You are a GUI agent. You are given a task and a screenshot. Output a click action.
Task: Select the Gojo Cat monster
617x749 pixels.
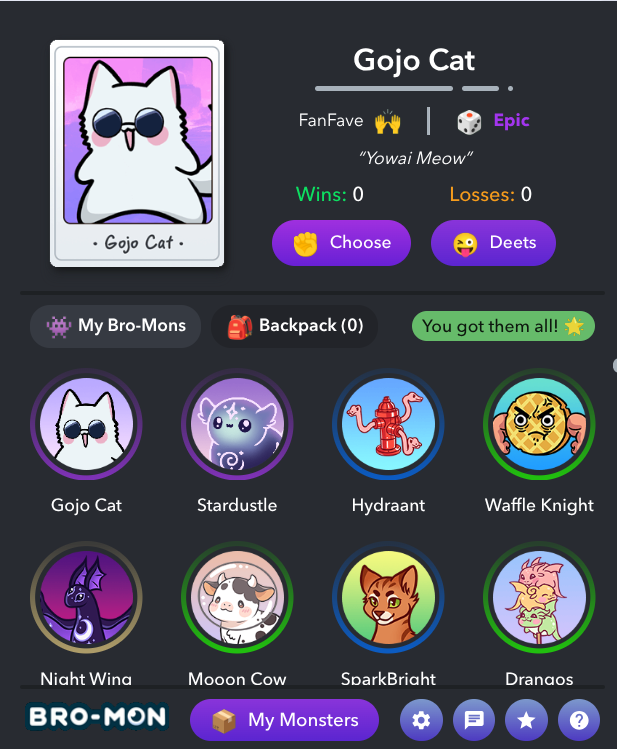tap(86, 426)
